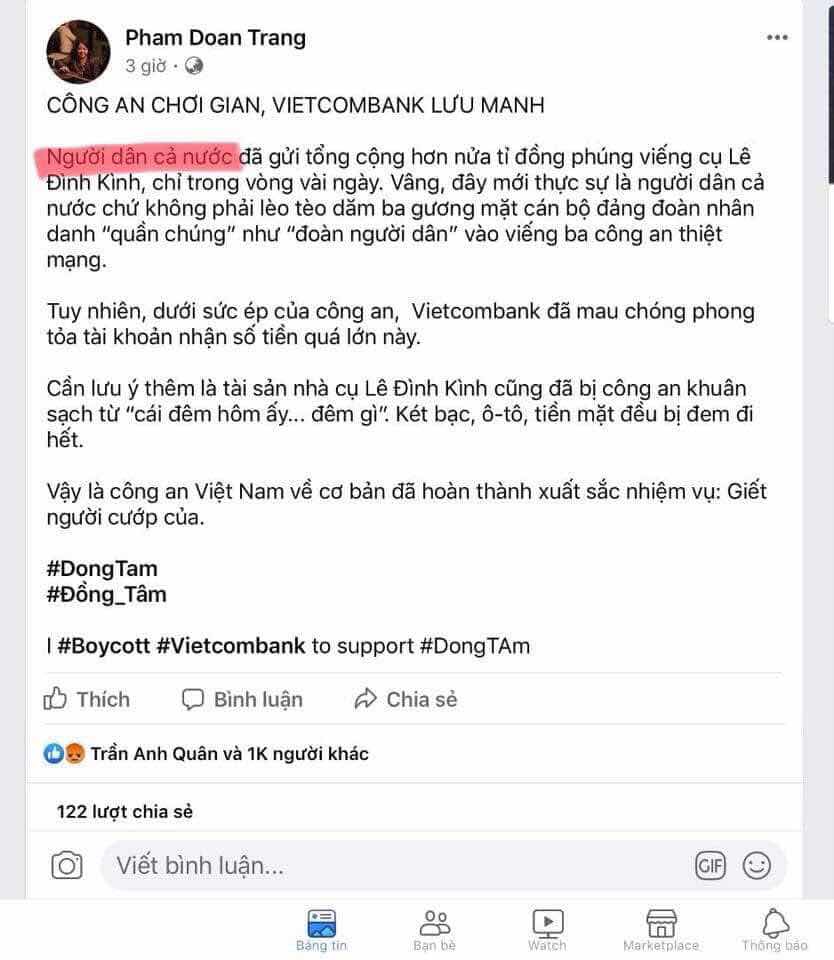
Task: Tap Bình luận to comment
Action: pos(242,699)
